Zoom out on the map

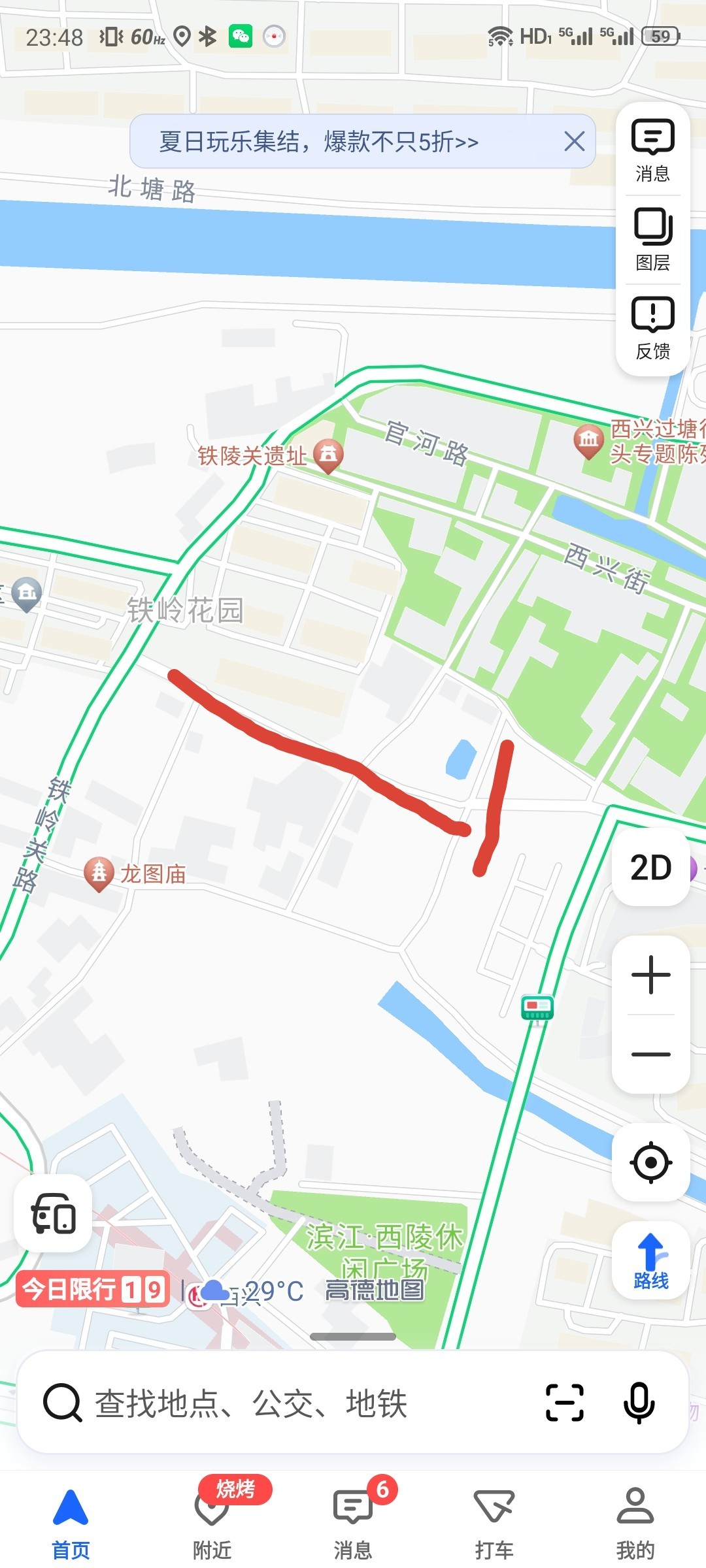coord(650,1054)
